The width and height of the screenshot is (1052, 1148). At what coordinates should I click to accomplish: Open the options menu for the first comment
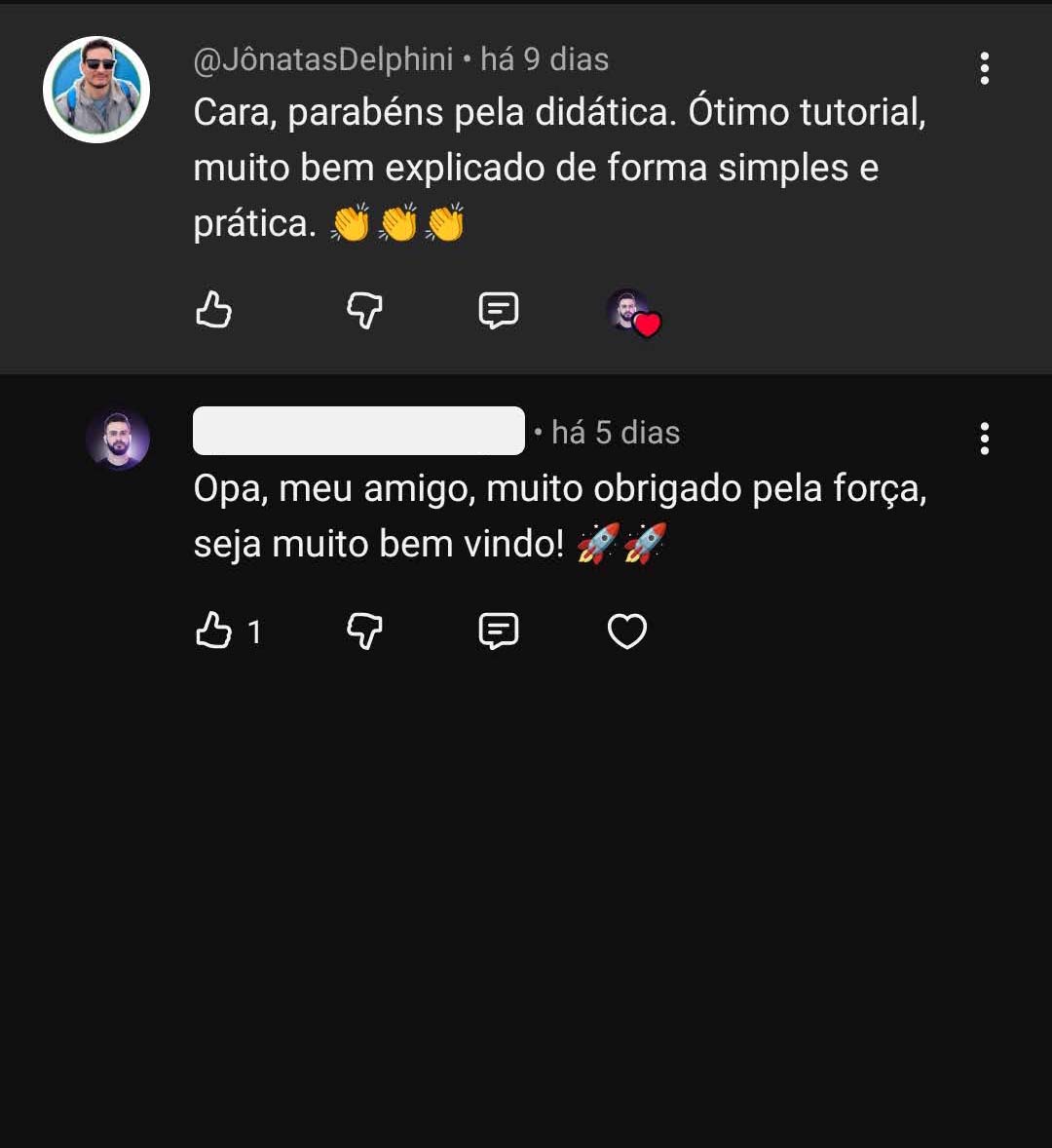point(985,68)
